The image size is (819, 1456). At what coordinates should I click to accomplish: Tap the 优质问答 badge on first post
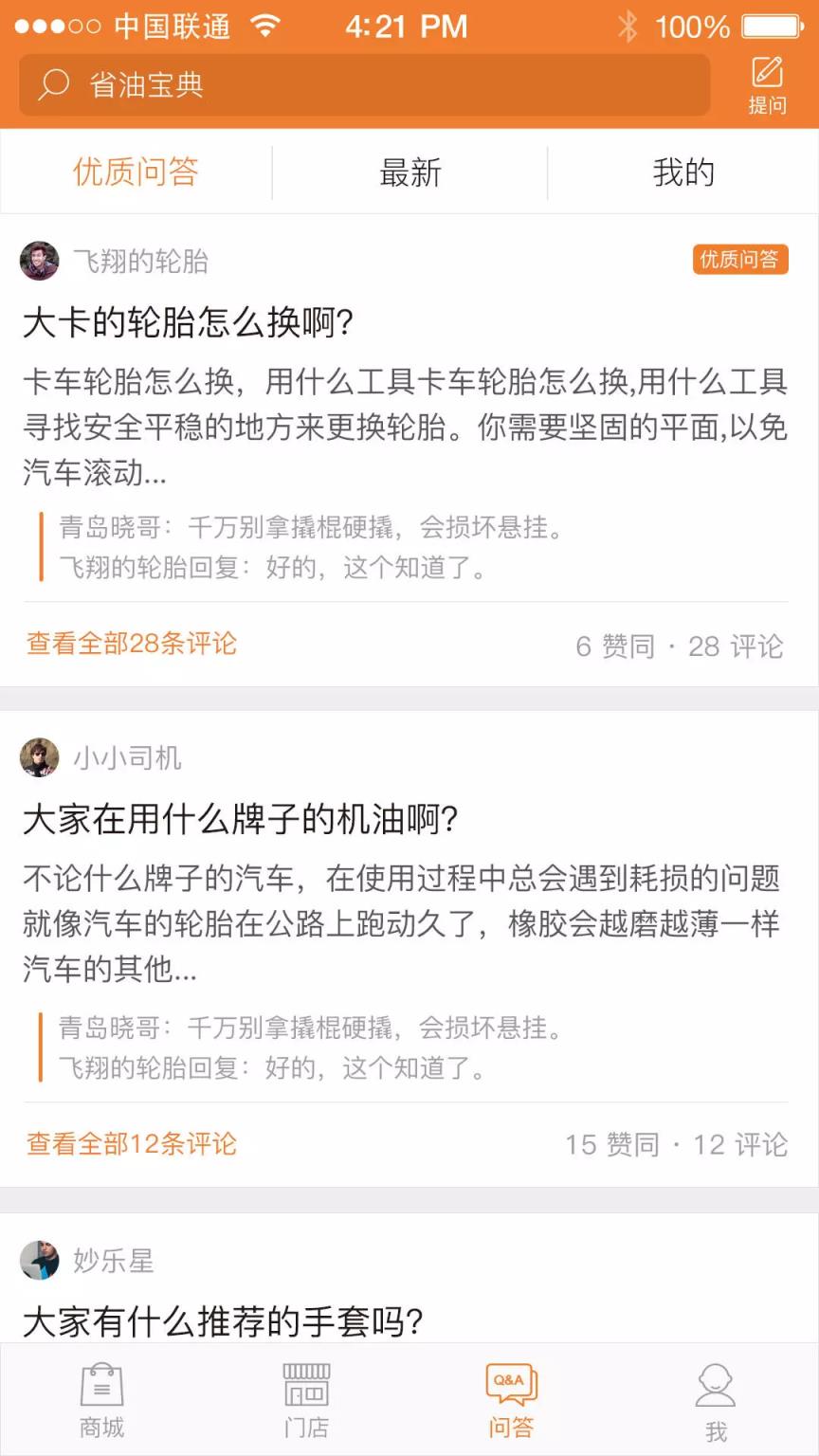740,259
